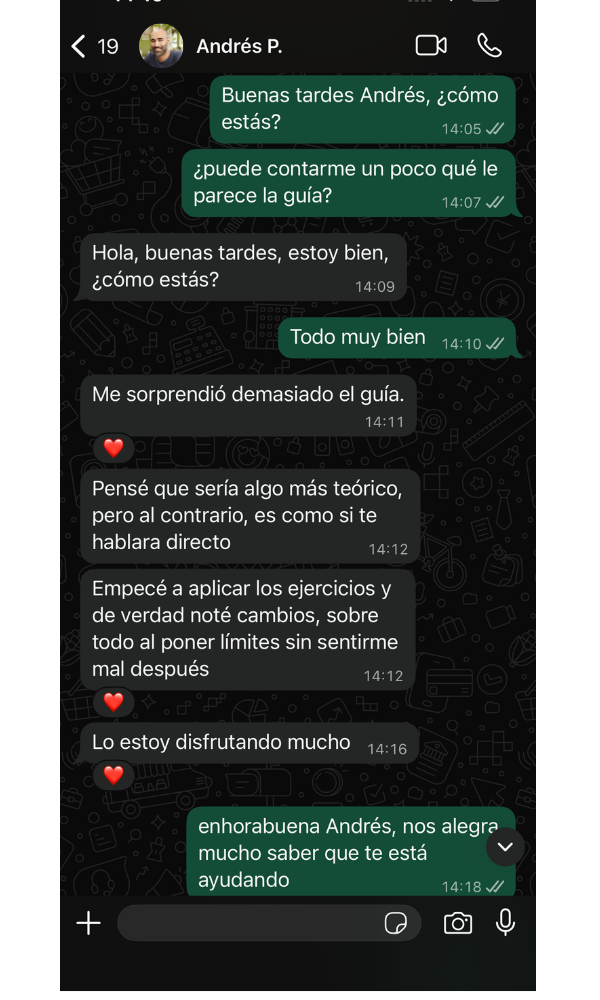Record a voice message with microphone
This screenshot has height=1000, width=600.
click(506, 923)
